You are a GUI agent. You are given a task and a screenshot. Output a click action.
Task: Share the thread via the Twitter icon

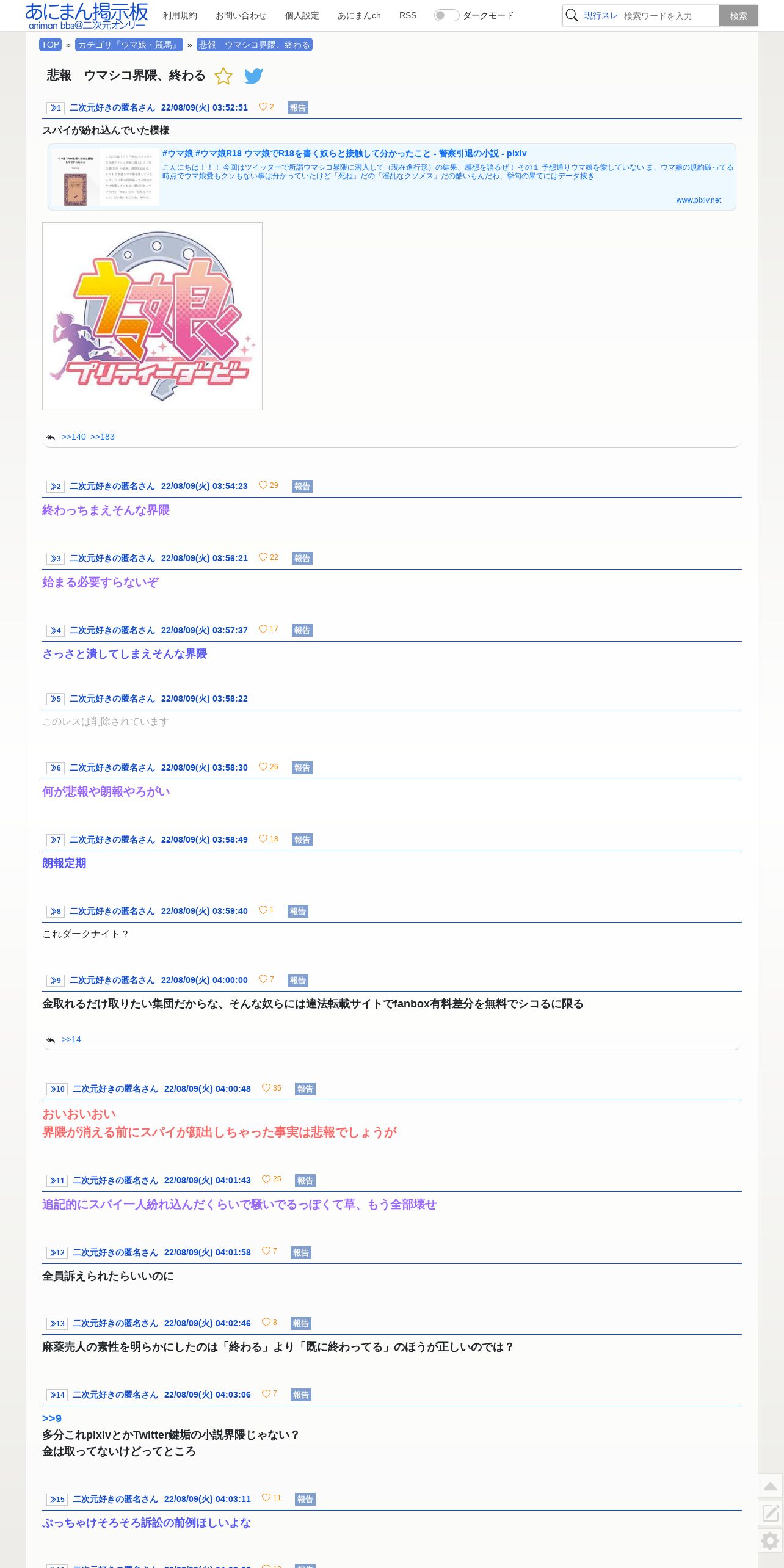(253, 76)
